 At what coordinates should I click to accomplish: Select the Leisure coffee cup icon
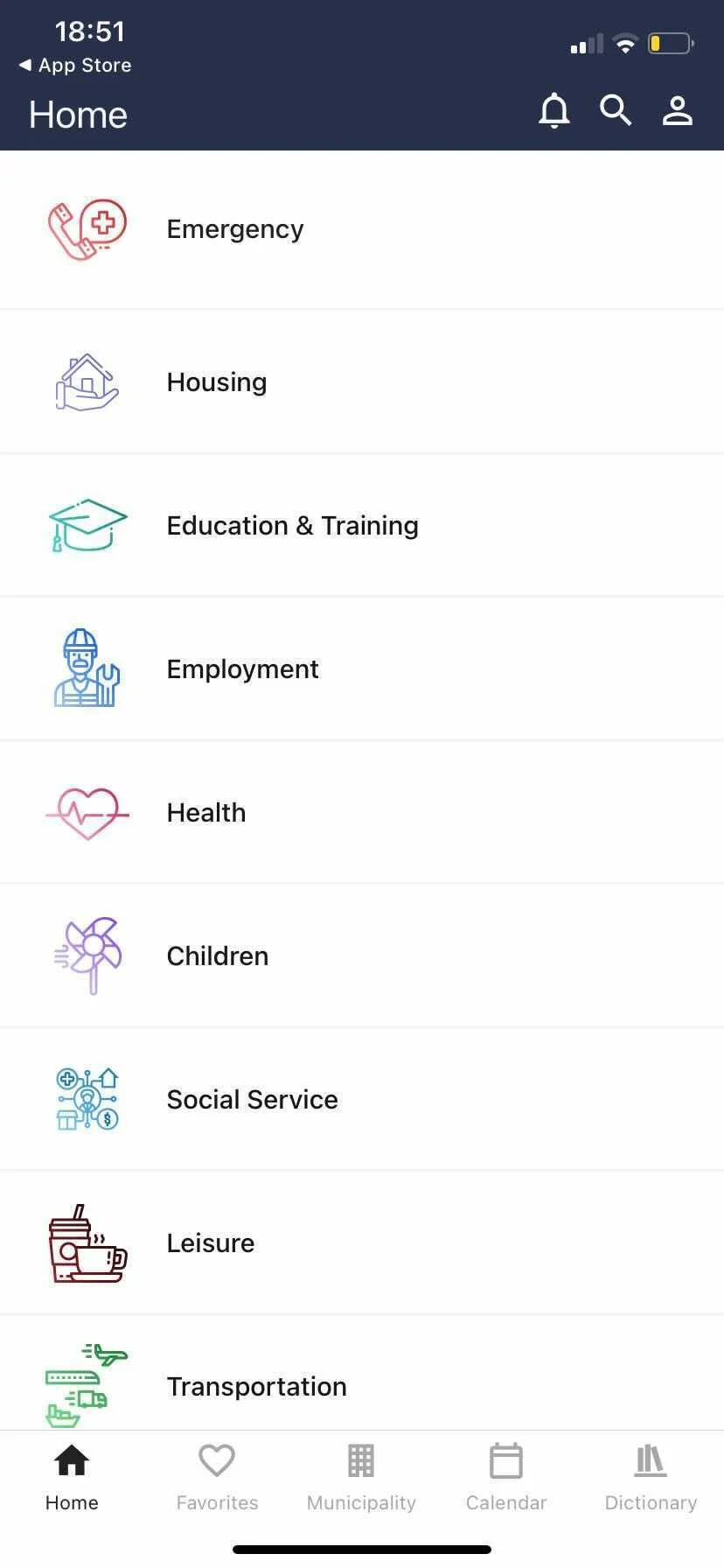(87, 1242)
